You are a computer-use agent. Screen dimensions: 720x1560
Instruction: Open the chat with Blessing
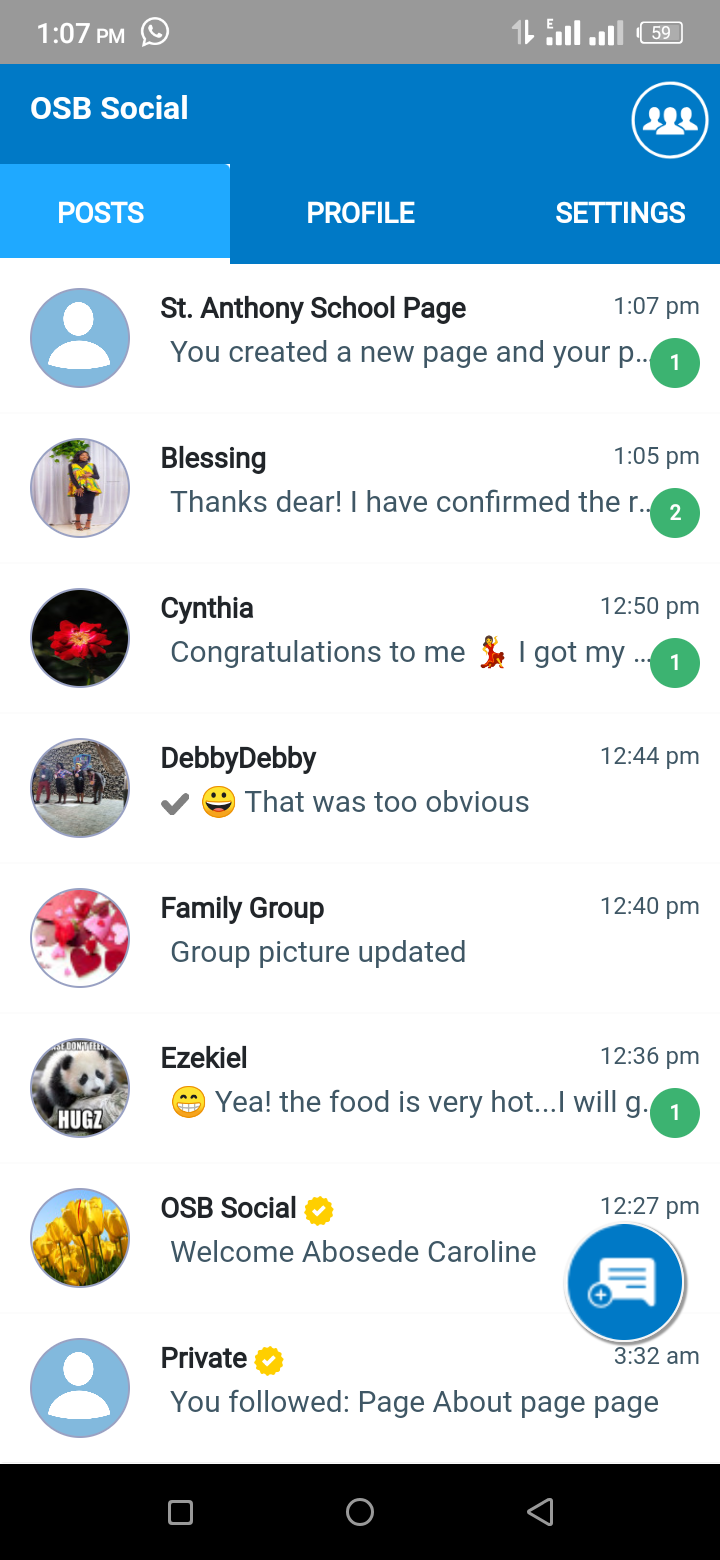(x=360, y=488)
